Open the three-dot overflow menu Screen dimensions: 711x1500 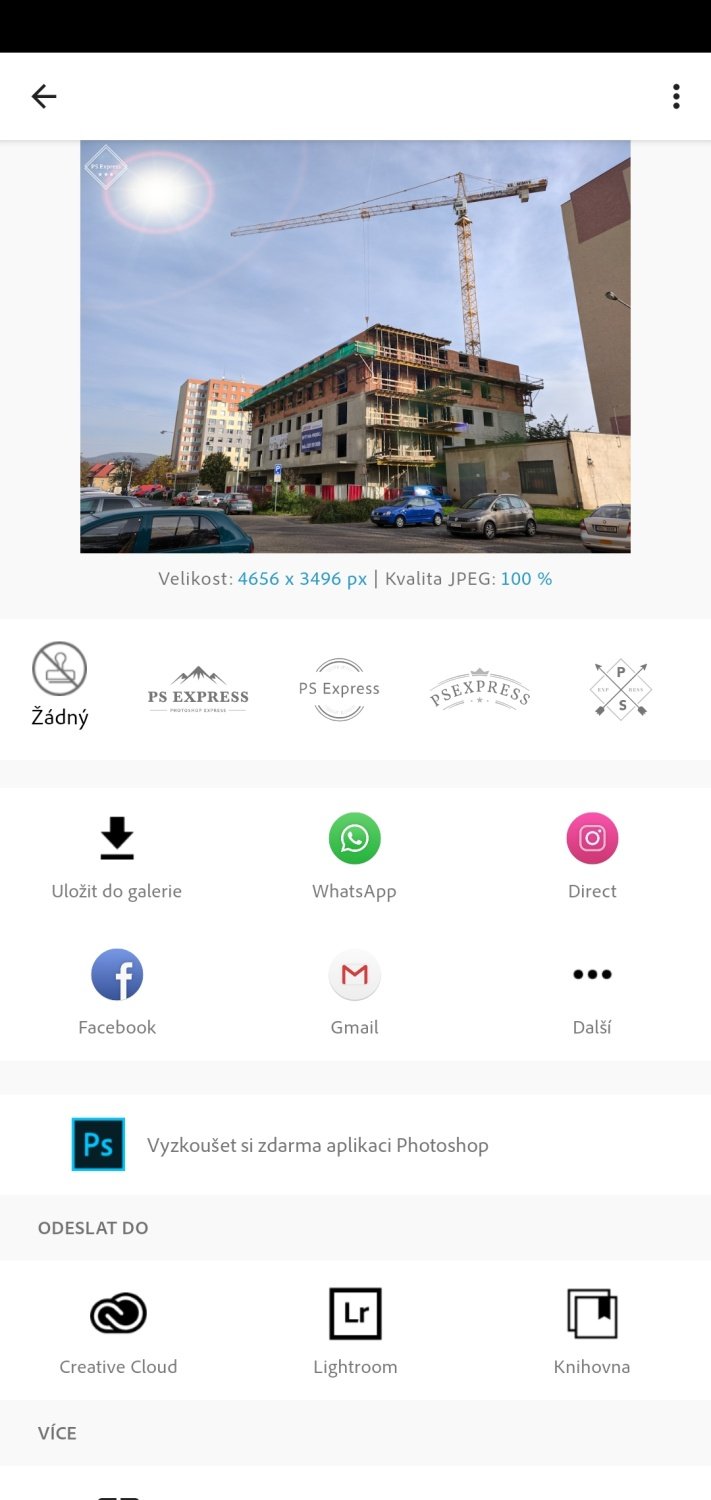pyautogui.click(x=676, y=96)
